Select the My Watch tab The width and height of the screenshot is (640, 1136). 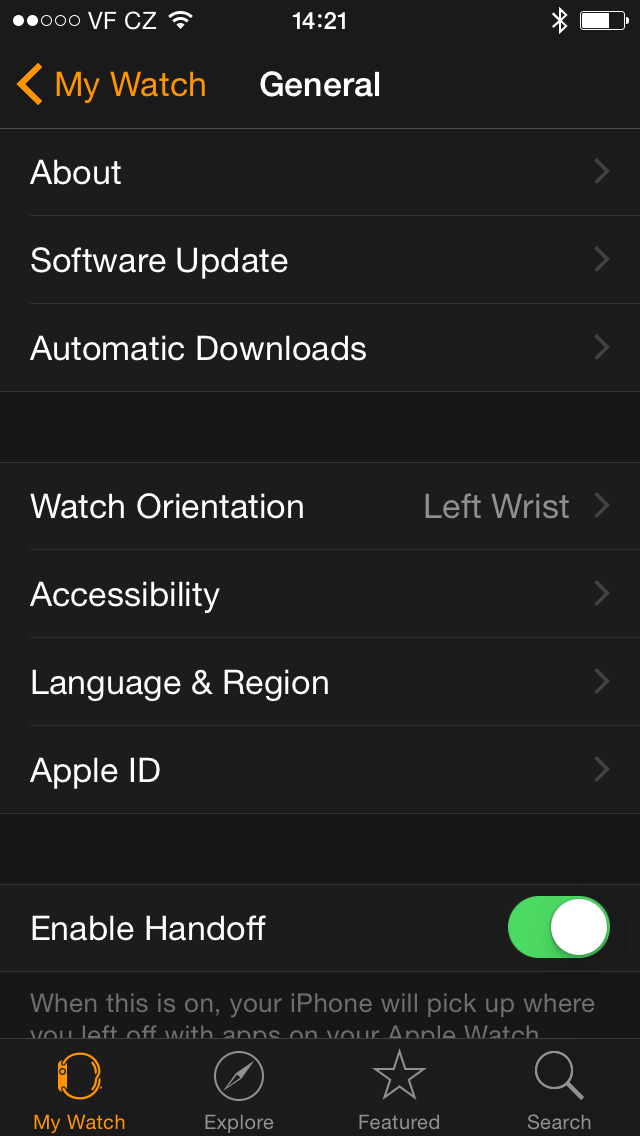[x=80, y=1090]
